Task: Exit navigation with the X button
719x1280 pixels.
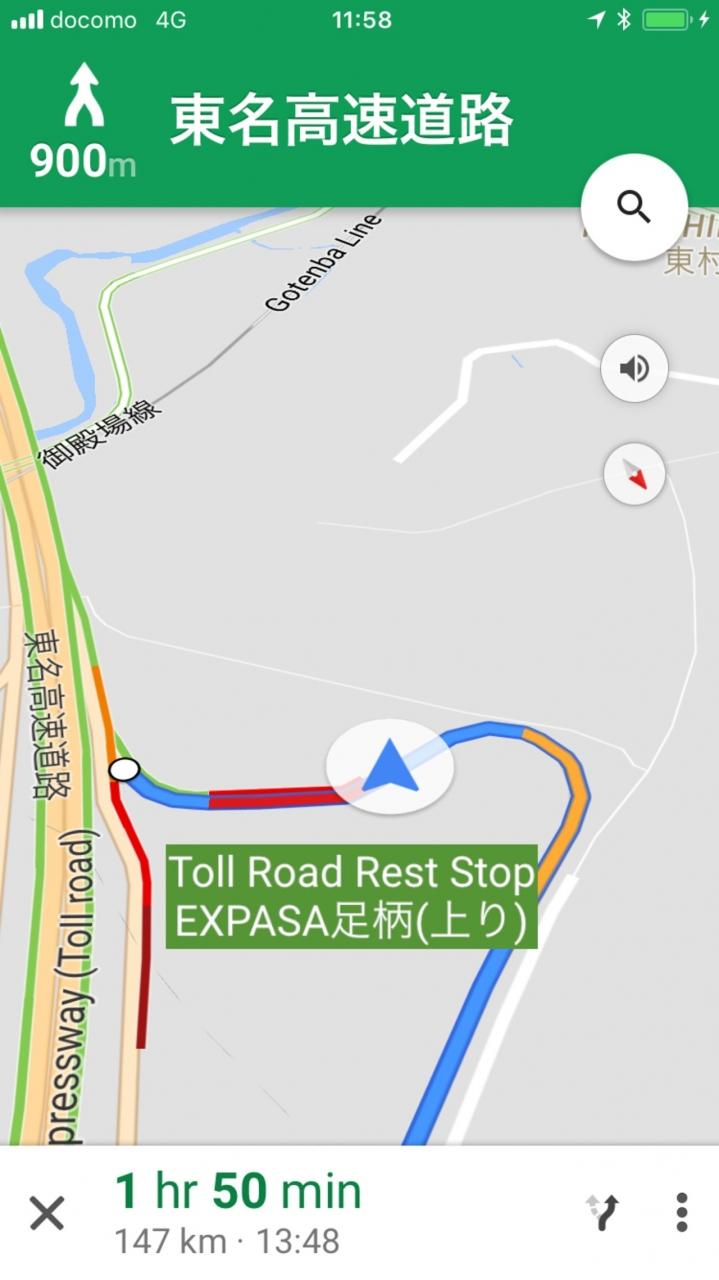Action: tap(47, 1213)
